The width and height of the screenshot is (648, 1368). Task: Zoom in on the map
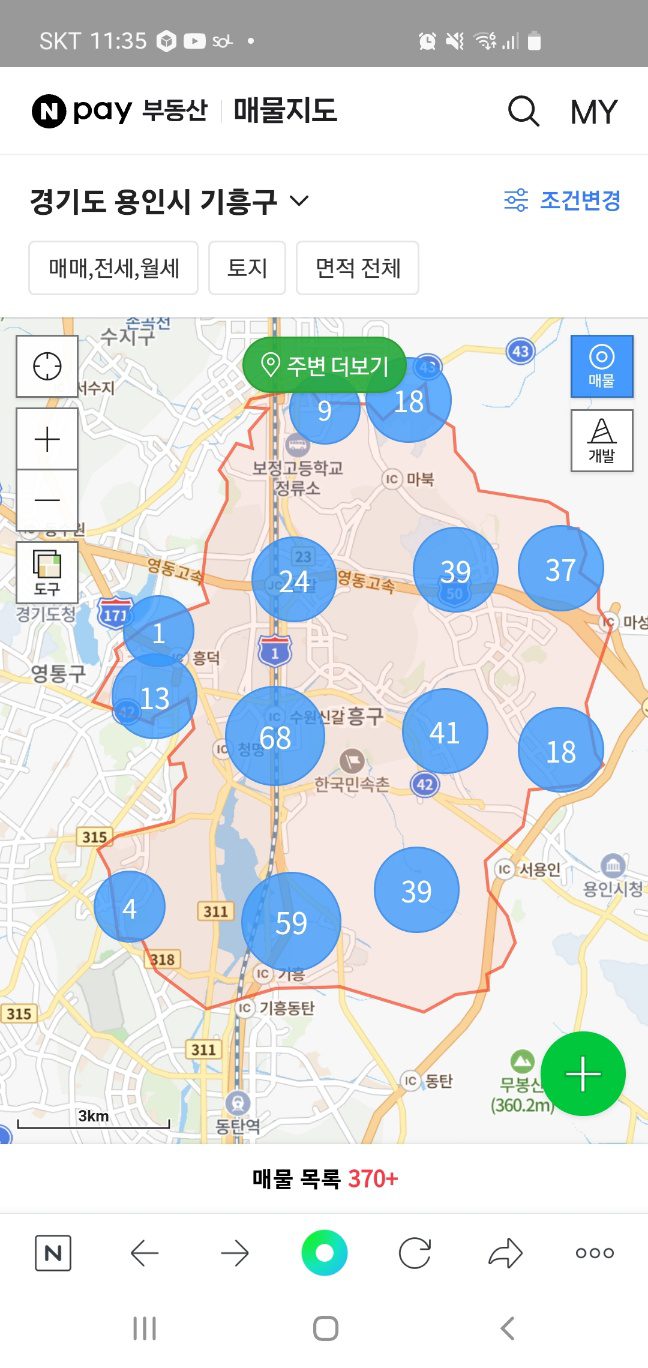point(47,439)
